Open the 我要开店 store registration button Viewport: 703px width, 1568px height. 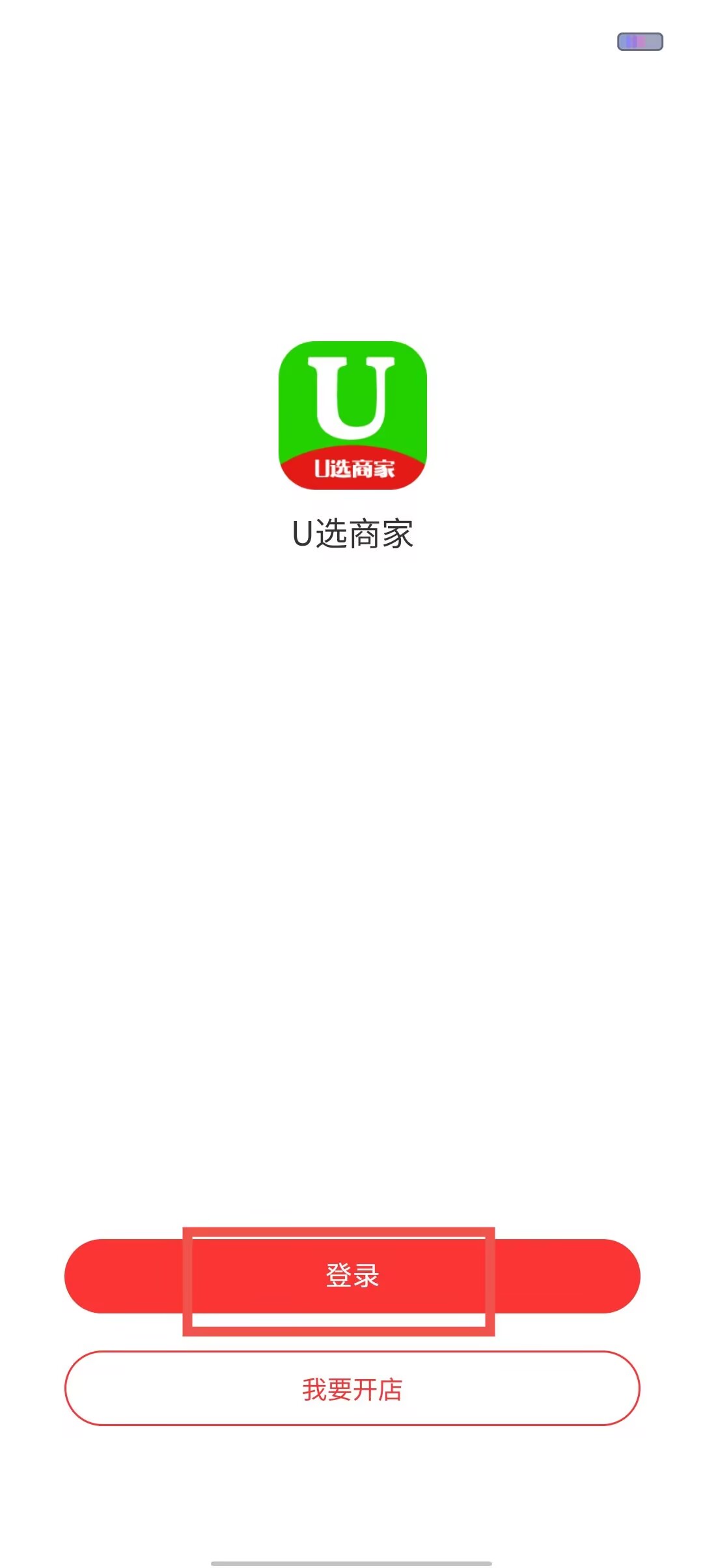pos(351,1389)
